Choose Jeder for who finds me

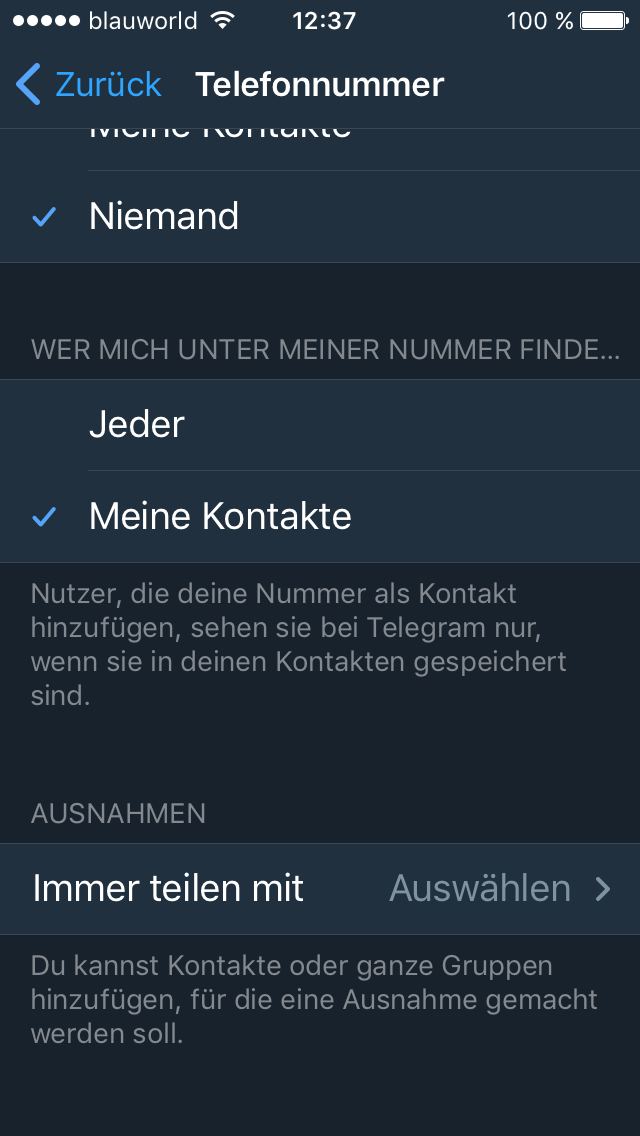(320, 425)
